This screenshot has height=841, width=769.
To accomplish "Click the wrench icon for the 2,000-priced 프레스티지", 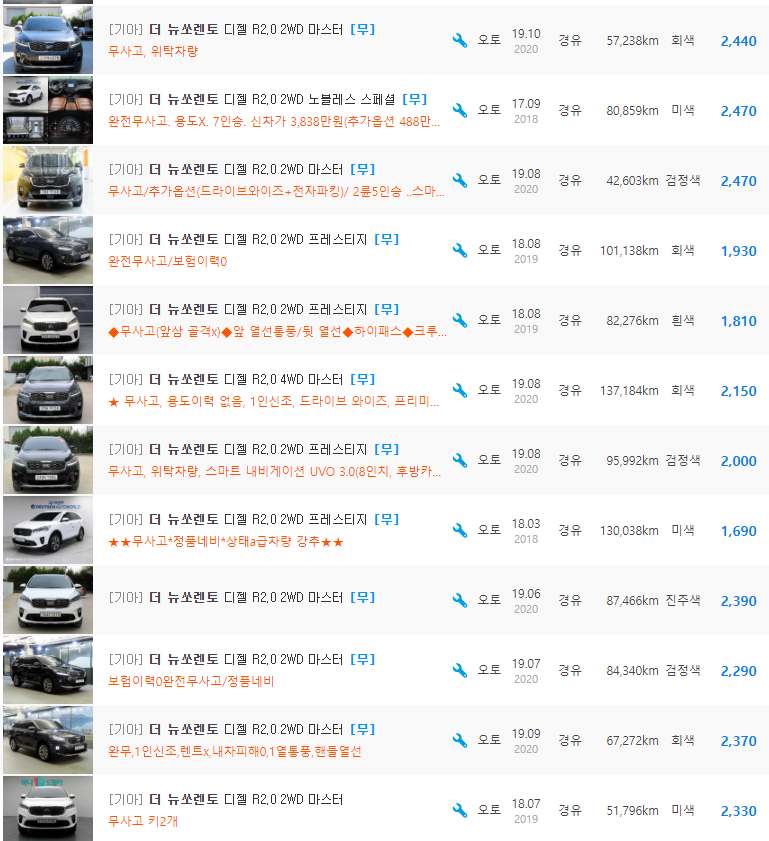I will (x=459, y=461).
